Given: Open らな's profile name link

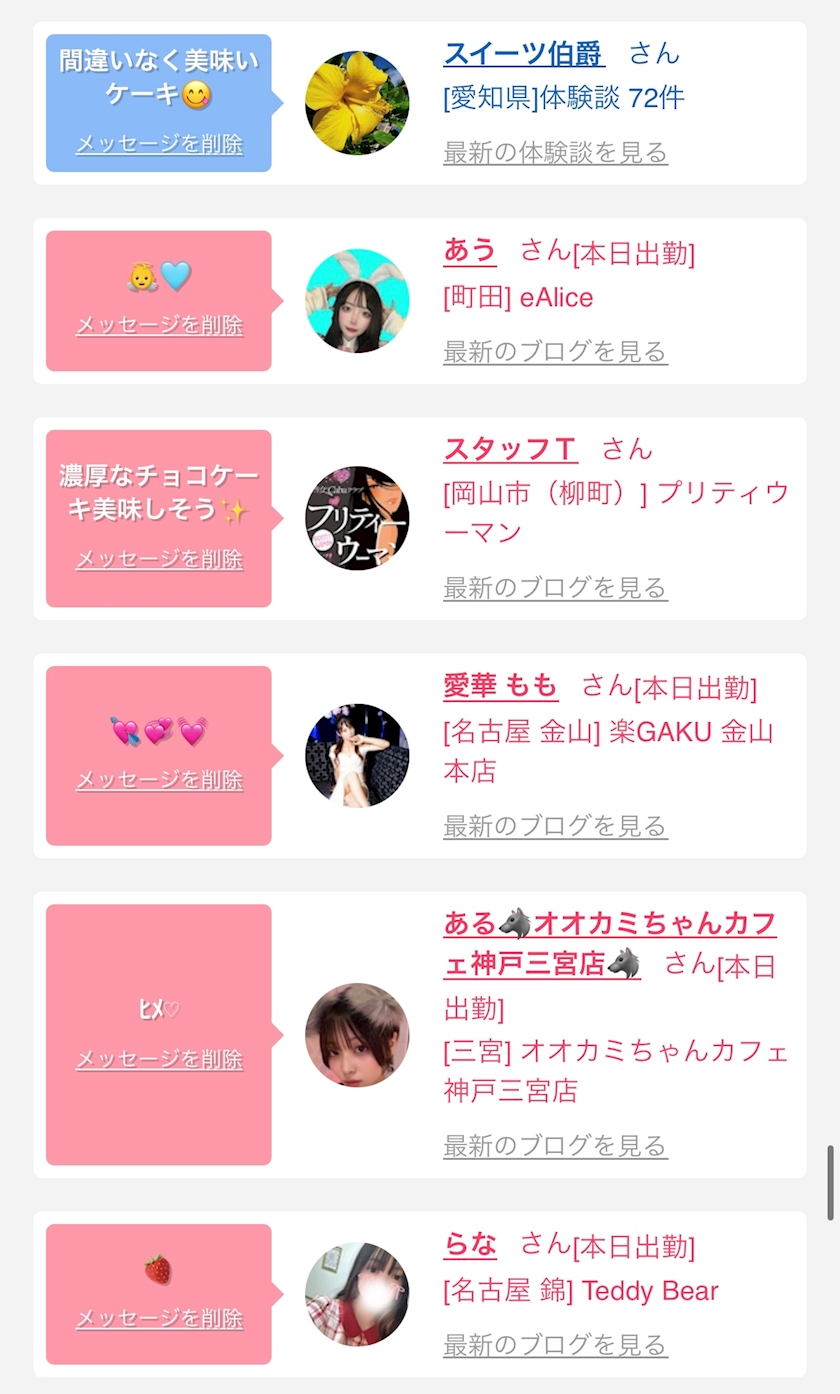Looking at the screenshot, I should click(x=470, y=1245).
